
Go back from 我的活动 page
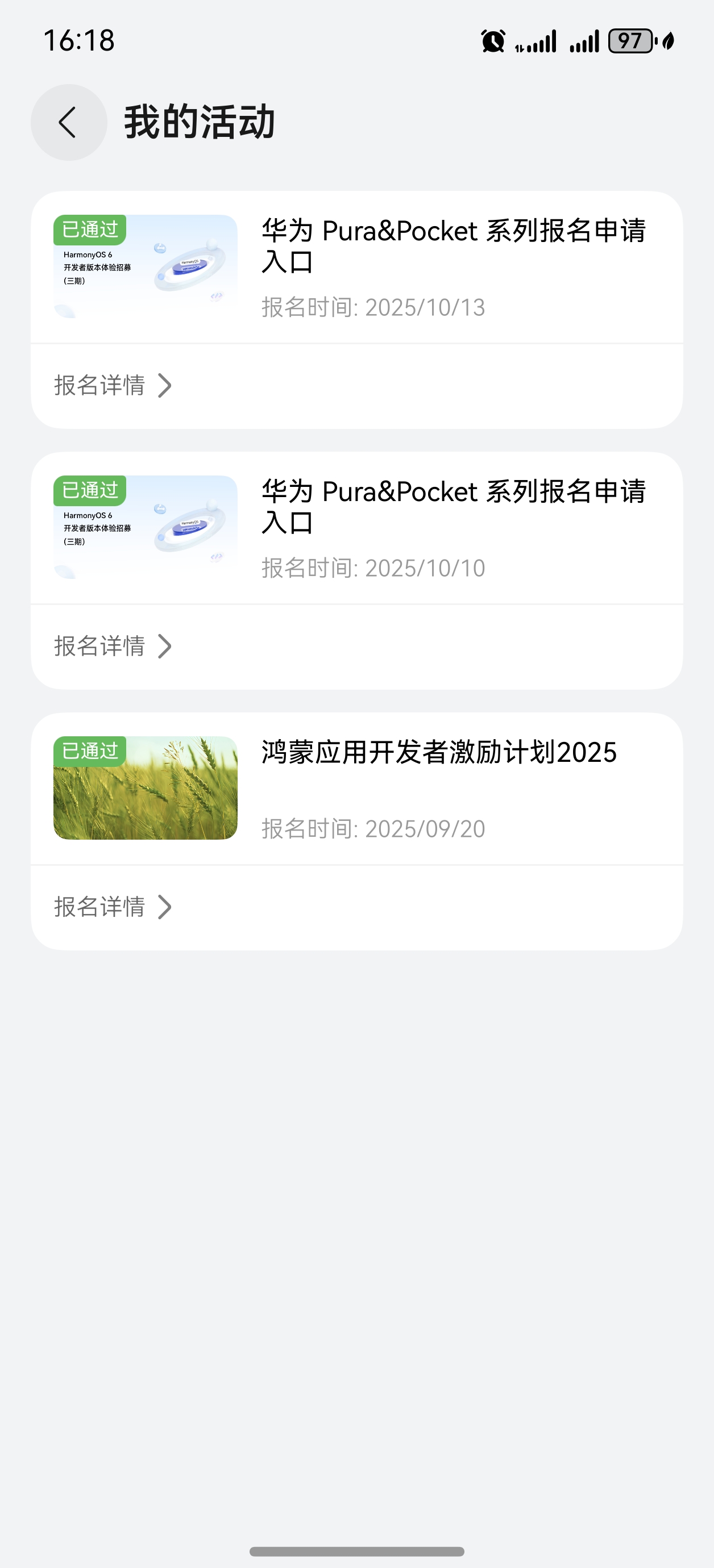tap(69, 122)
